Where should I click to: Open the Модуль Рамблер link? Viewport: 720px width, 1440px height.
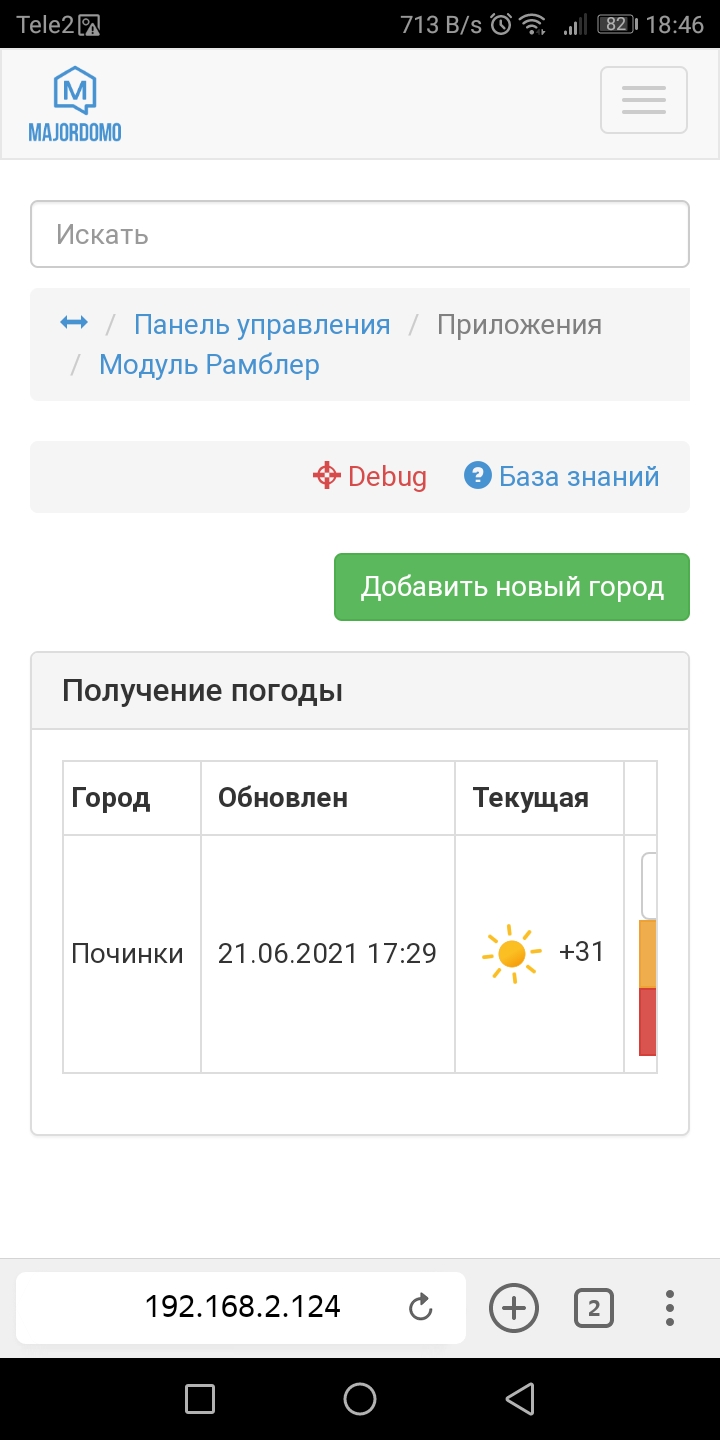(208, 364)
